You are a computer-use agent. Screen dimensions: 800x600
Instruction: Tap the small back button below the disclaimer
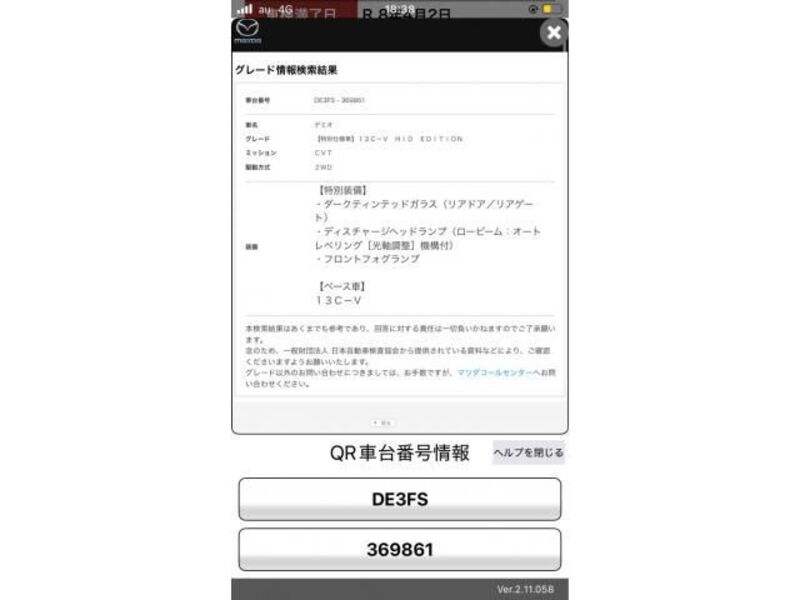coord(383,423)
